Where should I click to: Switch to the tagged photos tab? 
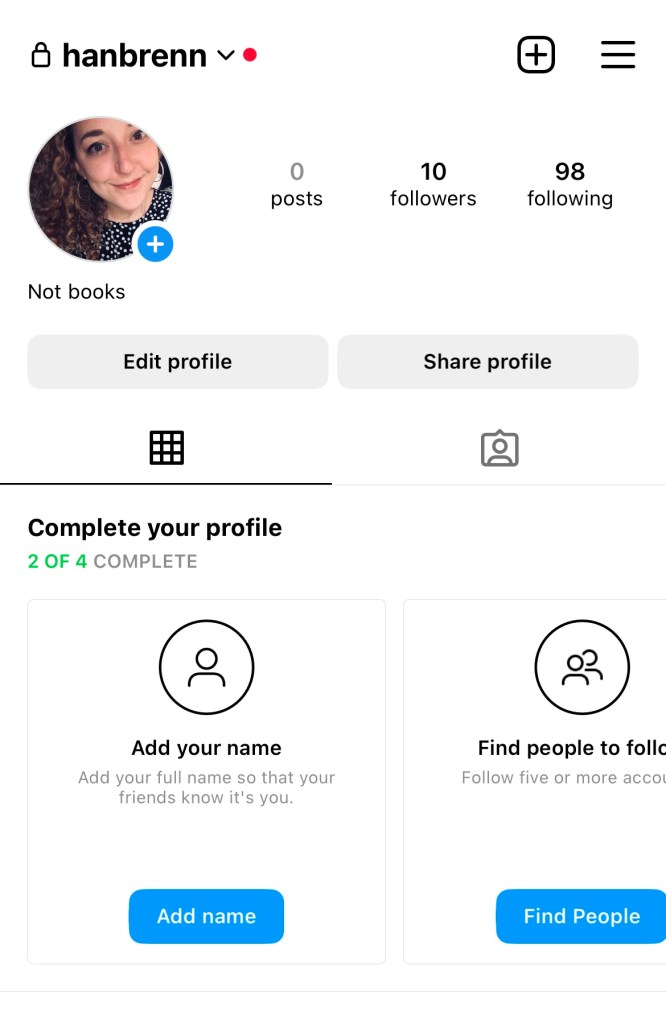pyautogui.click(x=499, y=449)
